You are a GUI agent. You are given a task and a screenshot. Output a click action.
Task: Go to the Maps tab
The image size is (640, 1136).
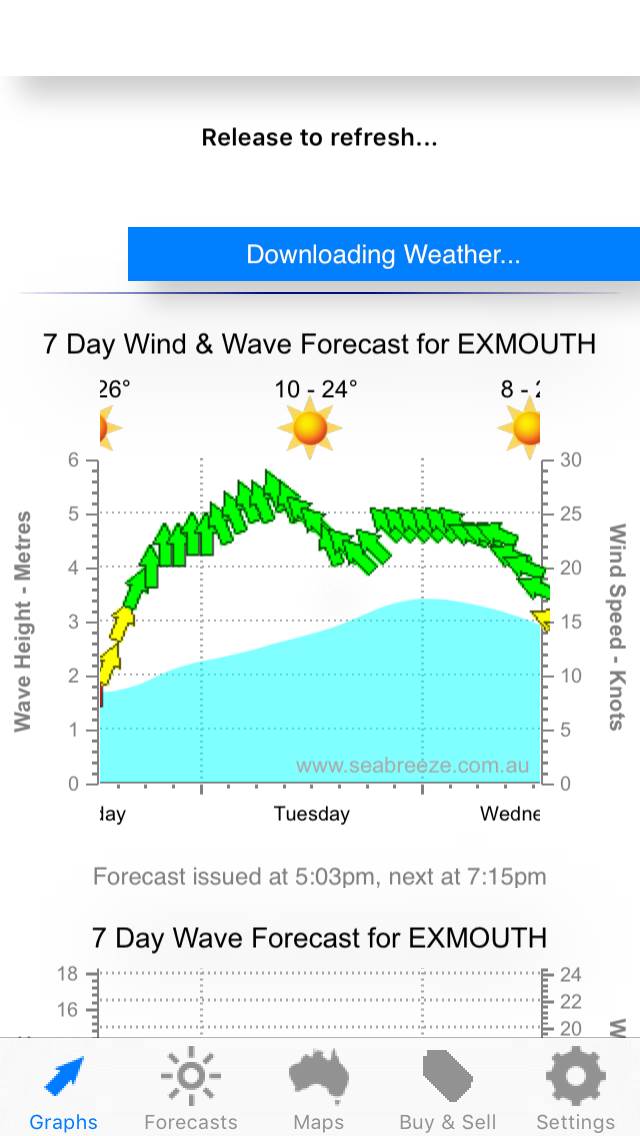319,1090
